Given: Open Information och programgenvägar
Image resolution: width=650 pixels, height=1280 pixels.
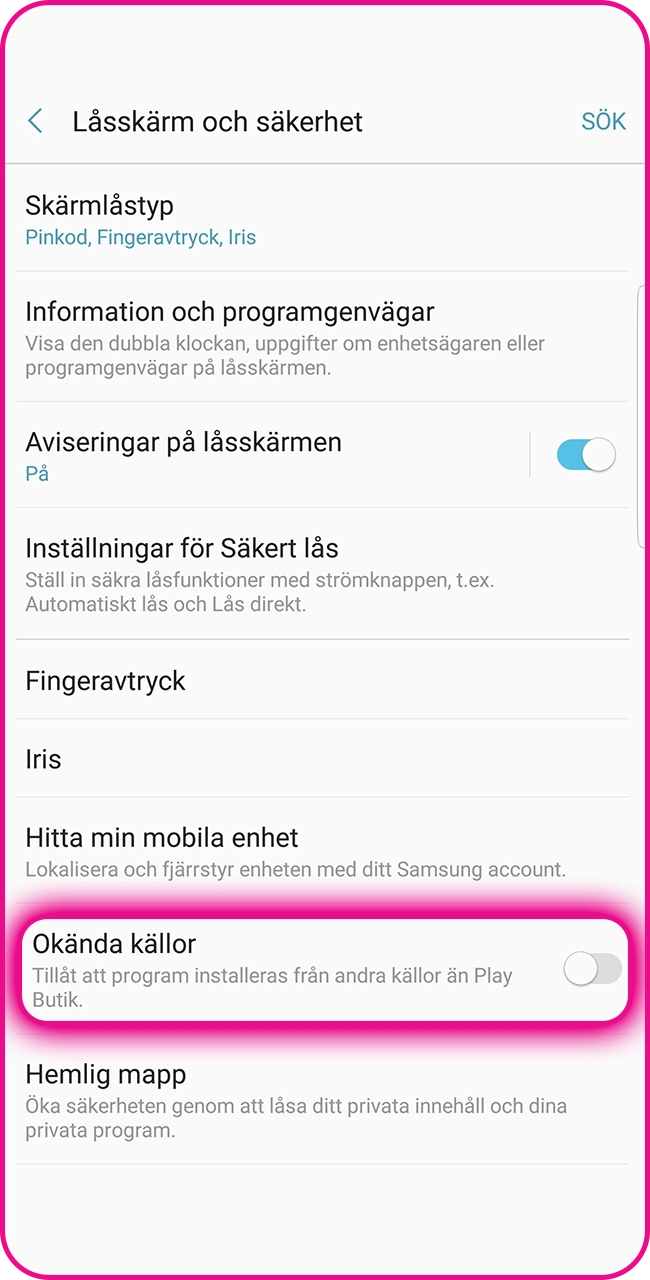Looking at the screenshot, I should pyautogui.click(x=325, y=337).
